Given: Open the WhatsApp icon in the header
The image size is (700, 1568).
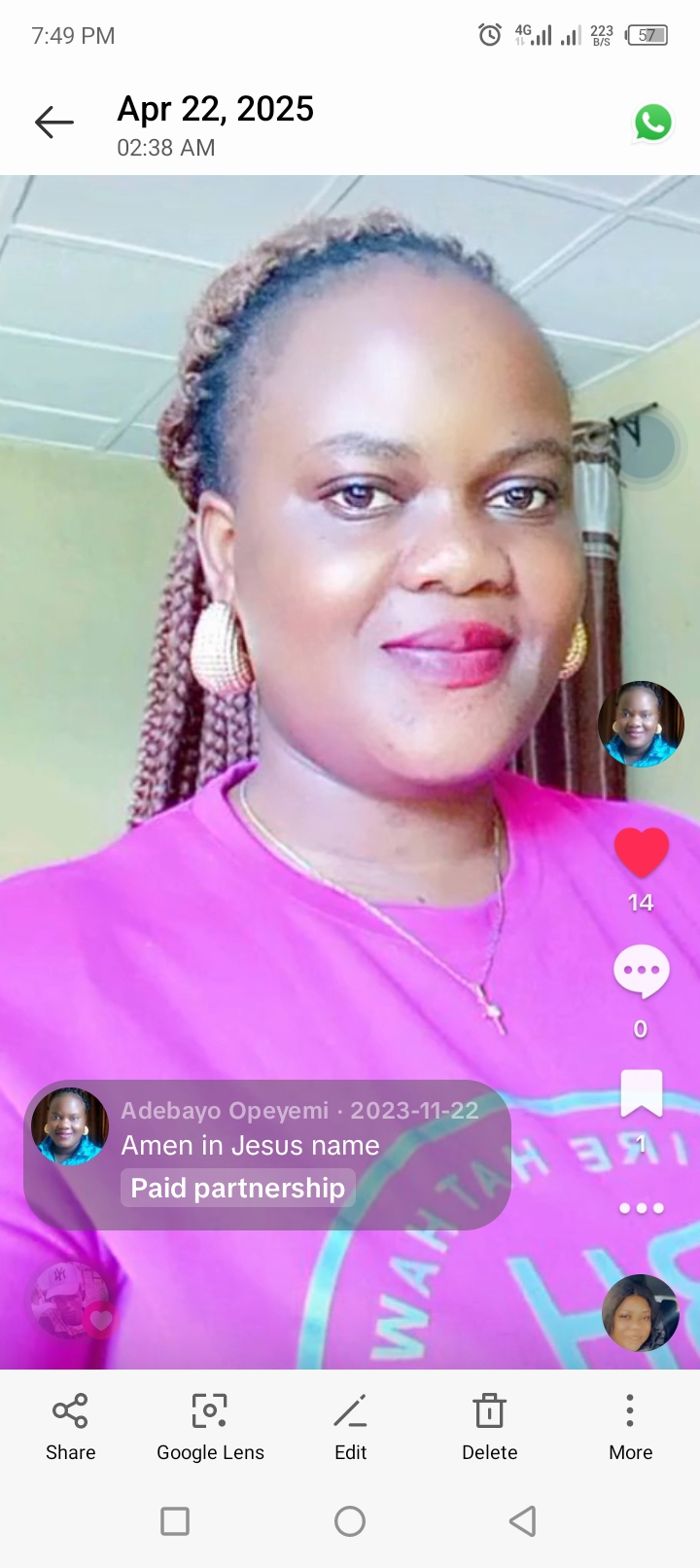Looking at the screenshot, I should (652, 124).
